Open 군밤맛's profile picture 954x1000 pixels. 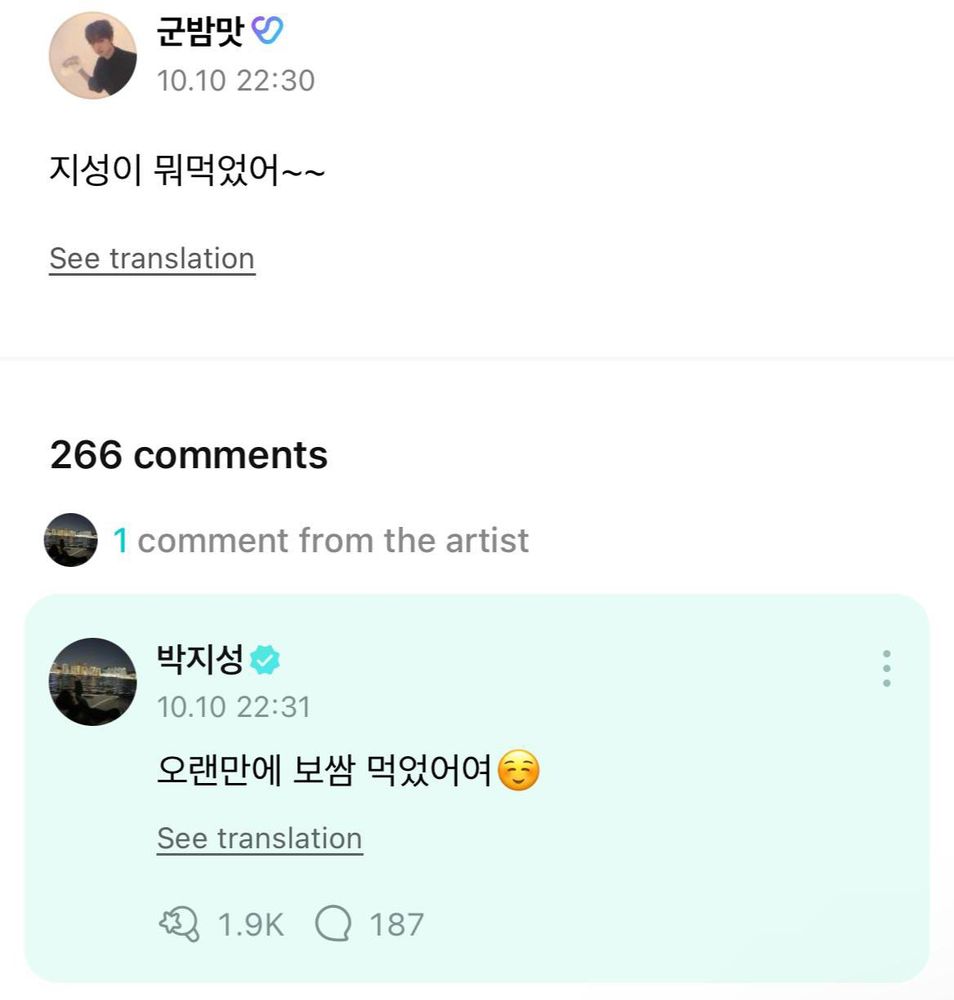click(x=92, y=56)
